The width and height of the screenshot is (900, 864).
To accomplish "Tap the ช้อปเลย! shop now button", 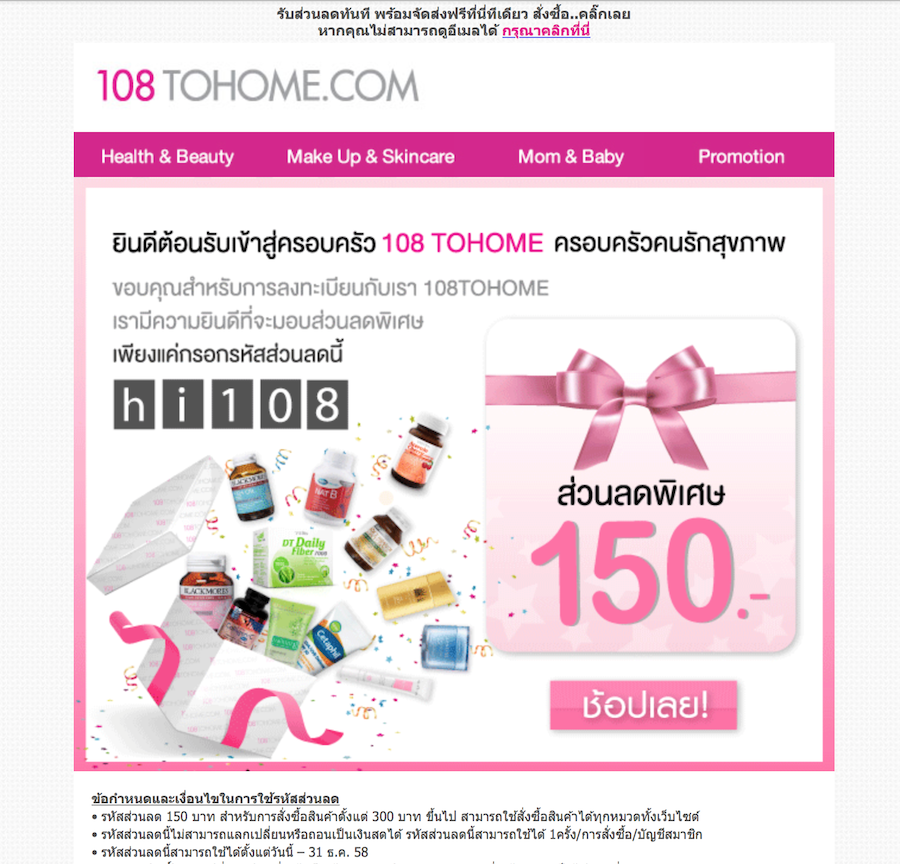I will [643, 705].
